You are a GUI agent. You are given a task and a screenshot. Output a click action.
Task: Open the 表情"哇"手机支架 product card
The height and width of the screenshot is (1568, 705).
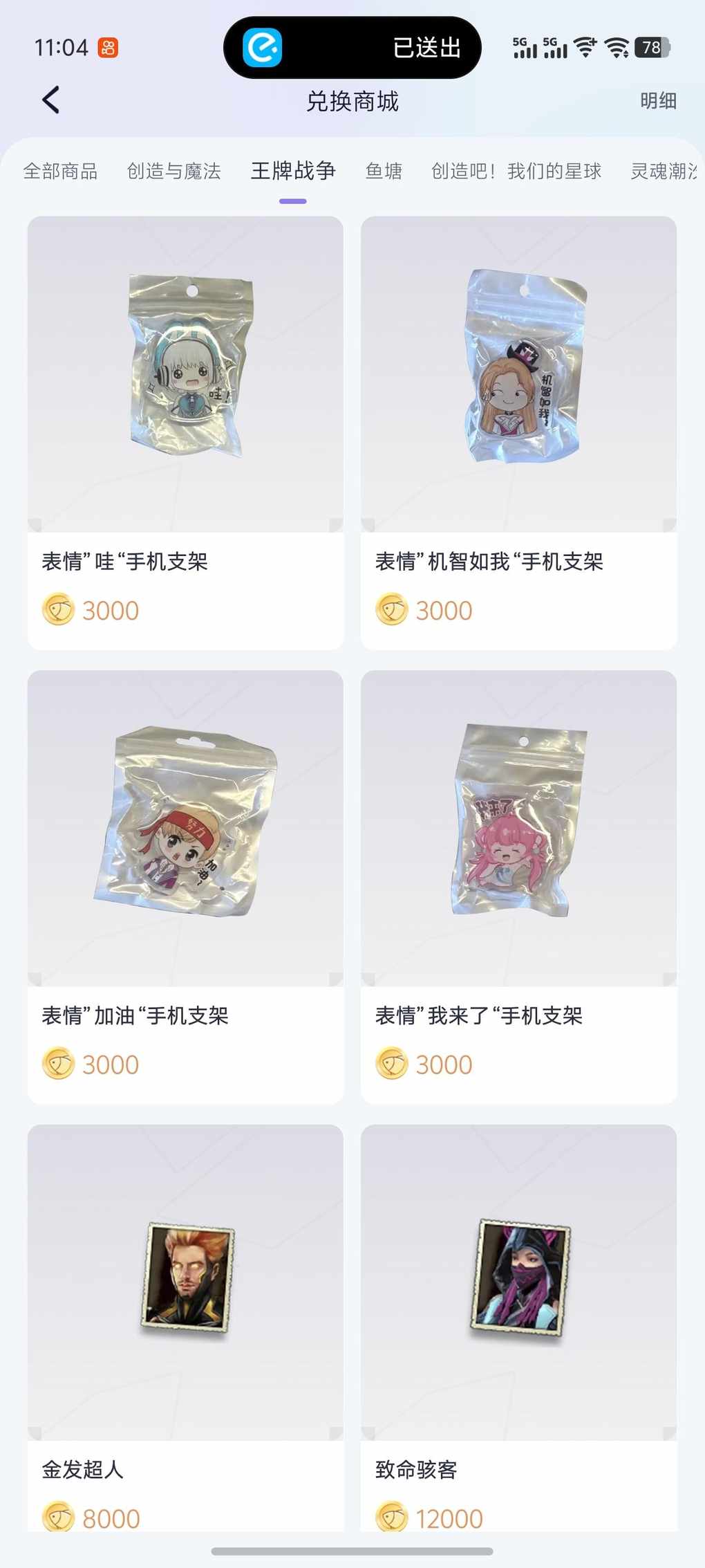click(x=185, y=432)
